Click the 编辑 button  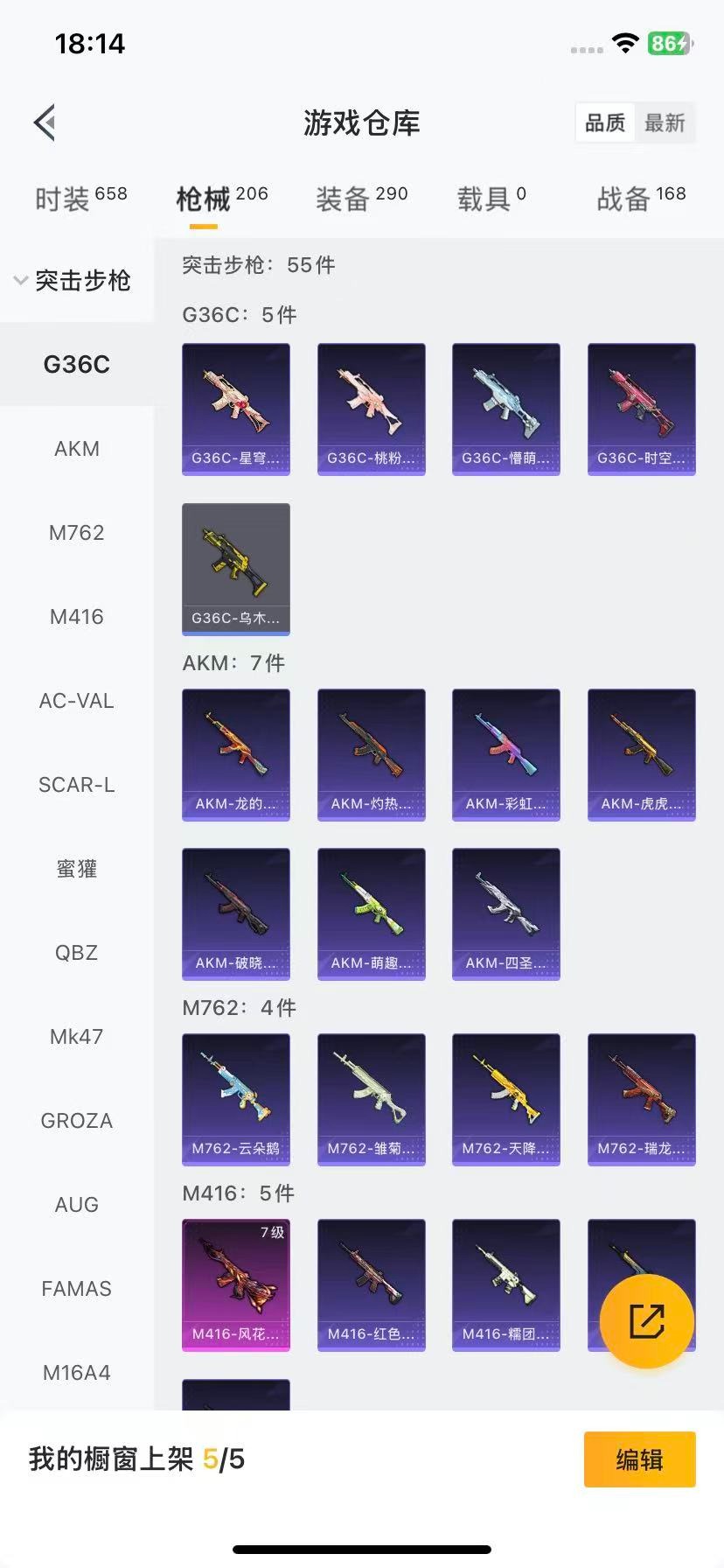(x=639, y=1459)
